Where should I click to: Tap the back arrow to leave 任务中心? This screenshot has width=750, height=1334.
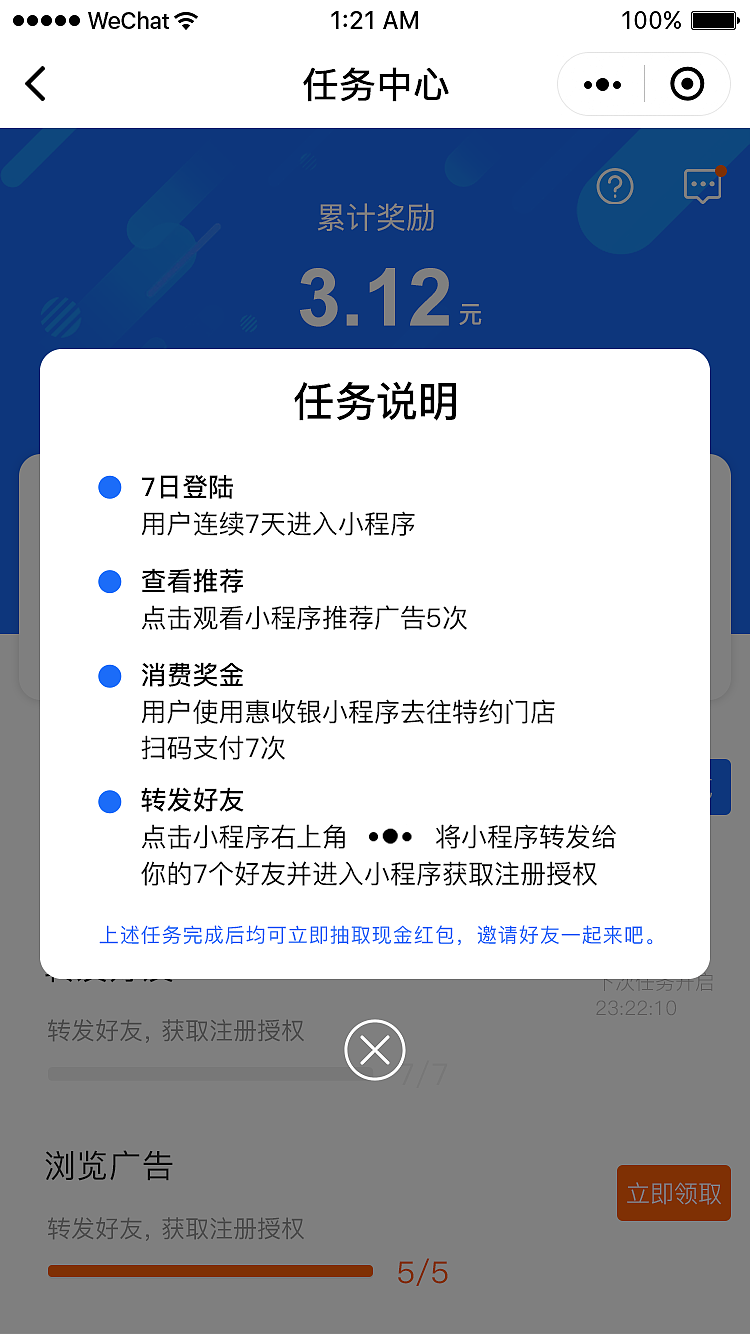click(36, 84)
